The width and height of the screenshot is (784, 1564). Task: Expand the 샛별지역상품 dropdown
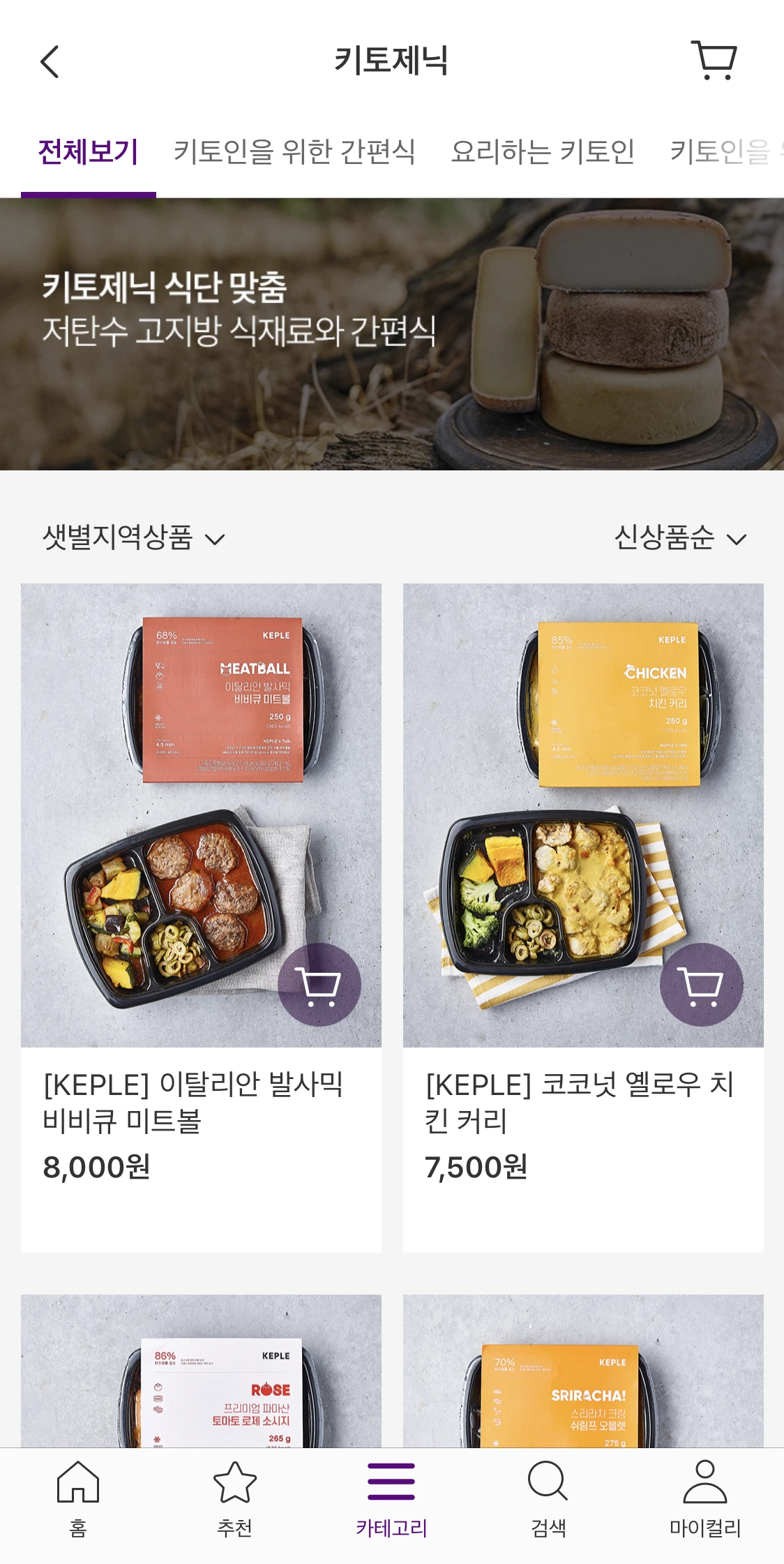pyautogui.click(x=133, y=537)
